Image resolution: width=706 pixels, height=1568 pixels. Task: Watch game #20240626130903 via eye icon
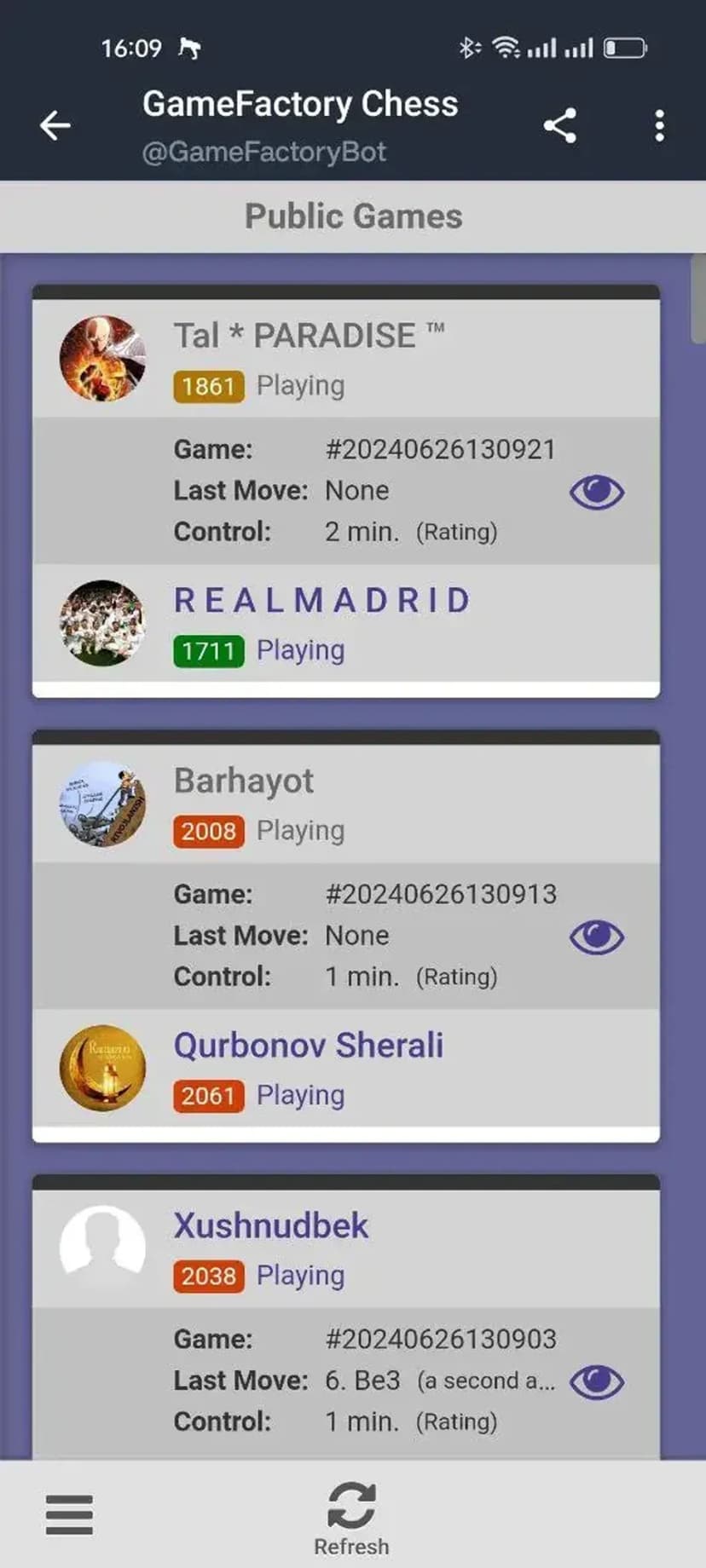597,1382
